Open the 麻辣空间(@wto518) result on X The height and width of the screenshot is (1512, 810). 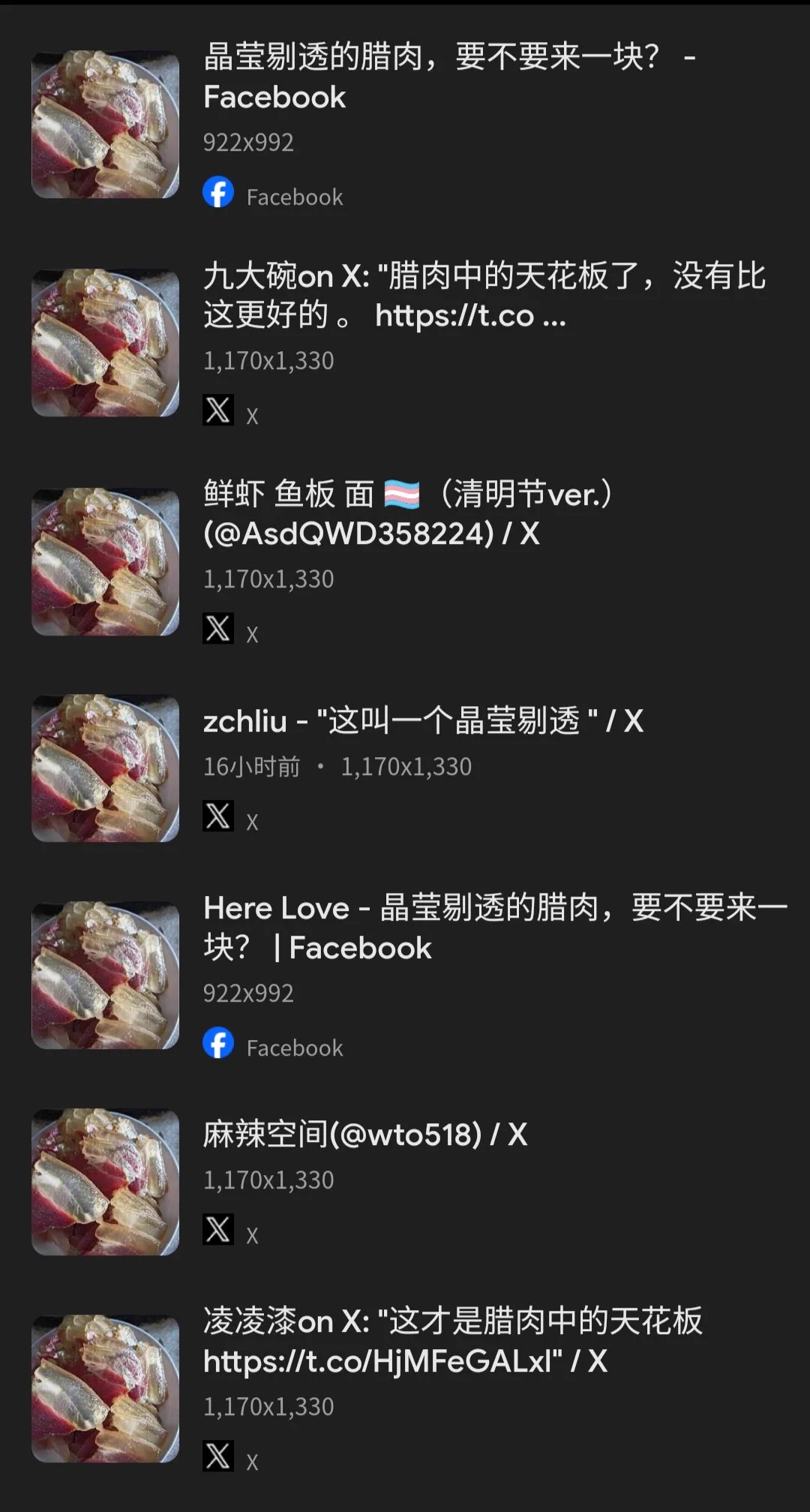[365, 1135]
